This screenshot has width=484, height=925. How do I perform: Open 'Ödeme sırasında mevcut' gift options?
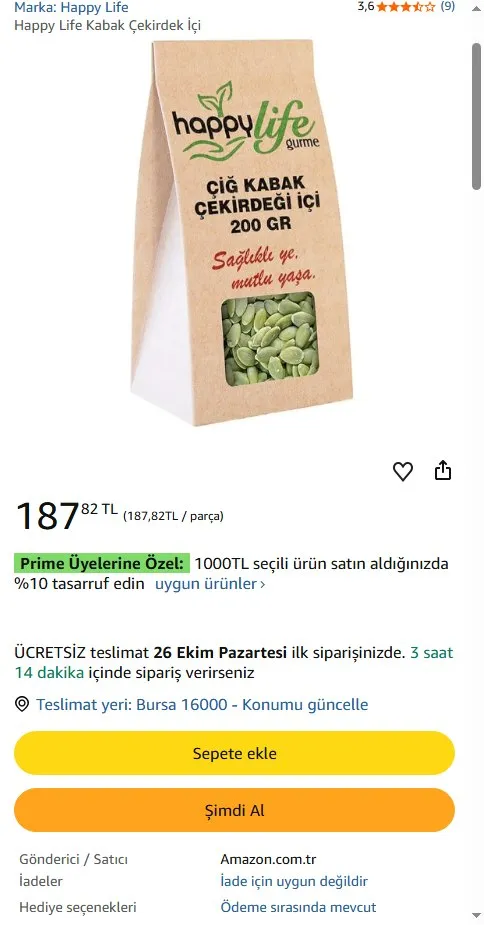click(298, 907)
